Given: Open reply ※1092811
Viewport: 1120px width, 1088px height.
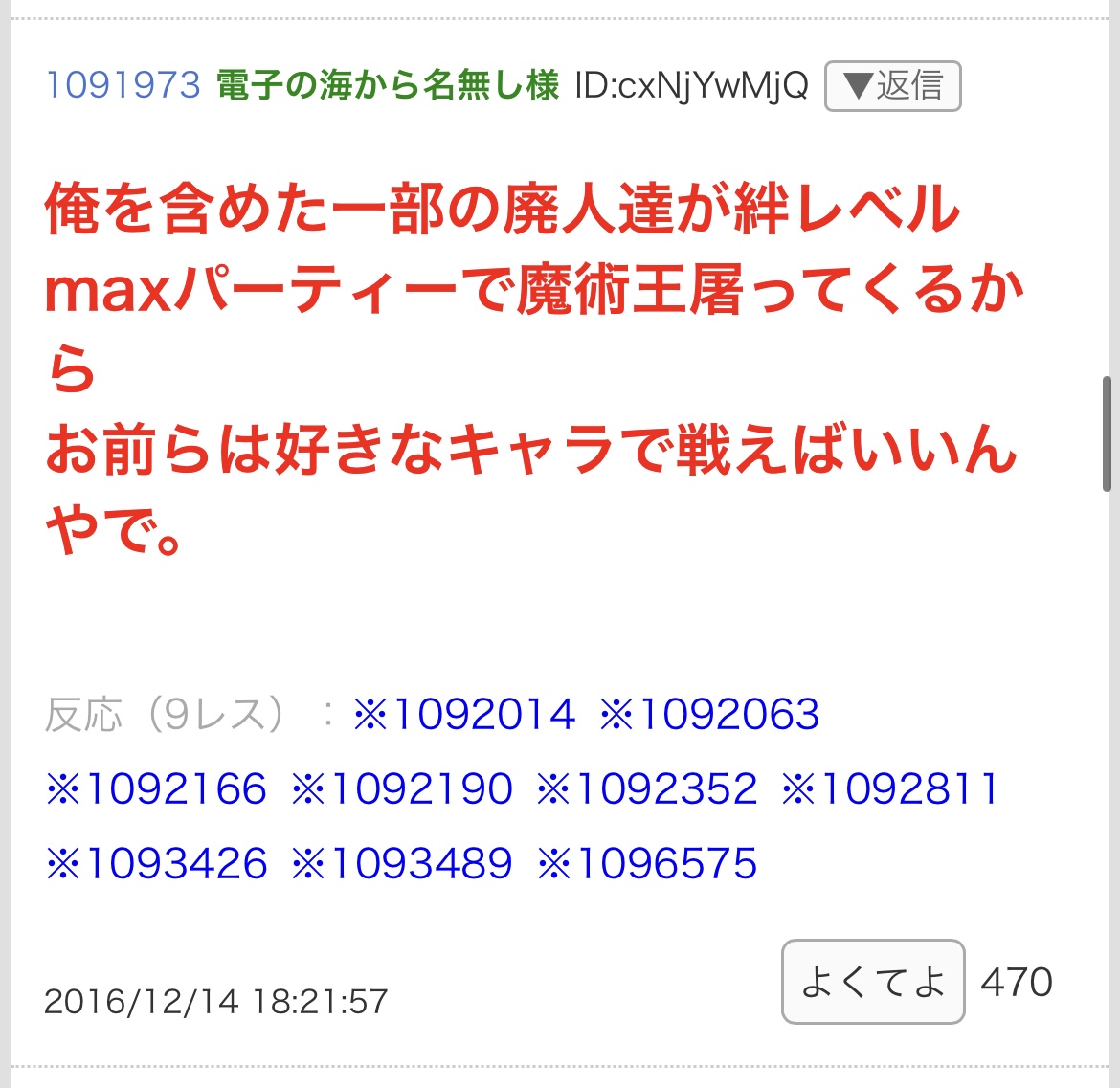Looking at the screenshot, I should tap(891, 789).
